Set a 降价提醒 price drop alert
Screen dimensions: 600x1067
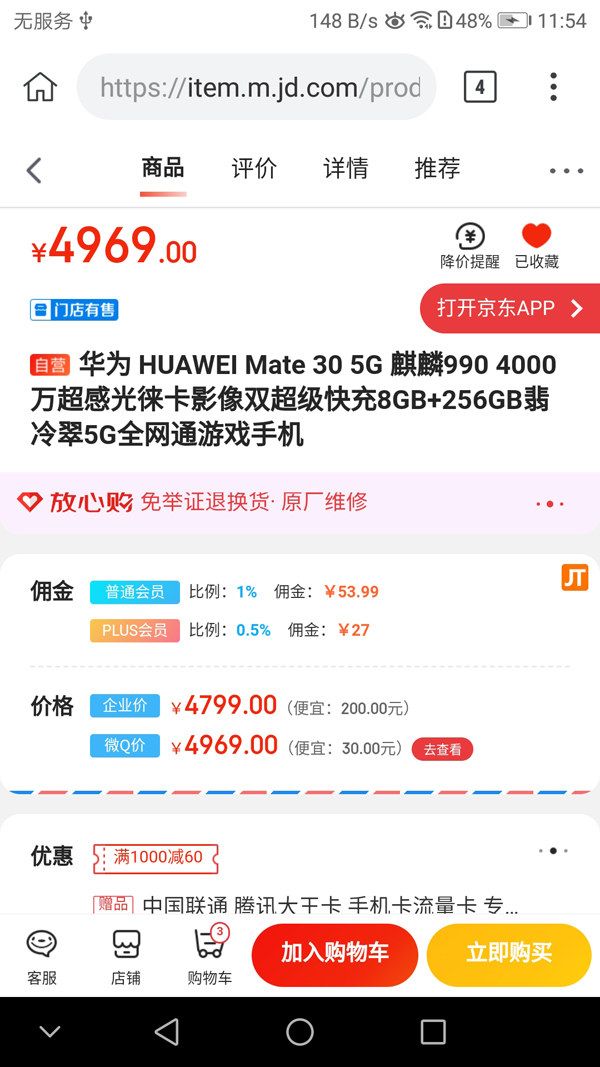tap(470, 246)
